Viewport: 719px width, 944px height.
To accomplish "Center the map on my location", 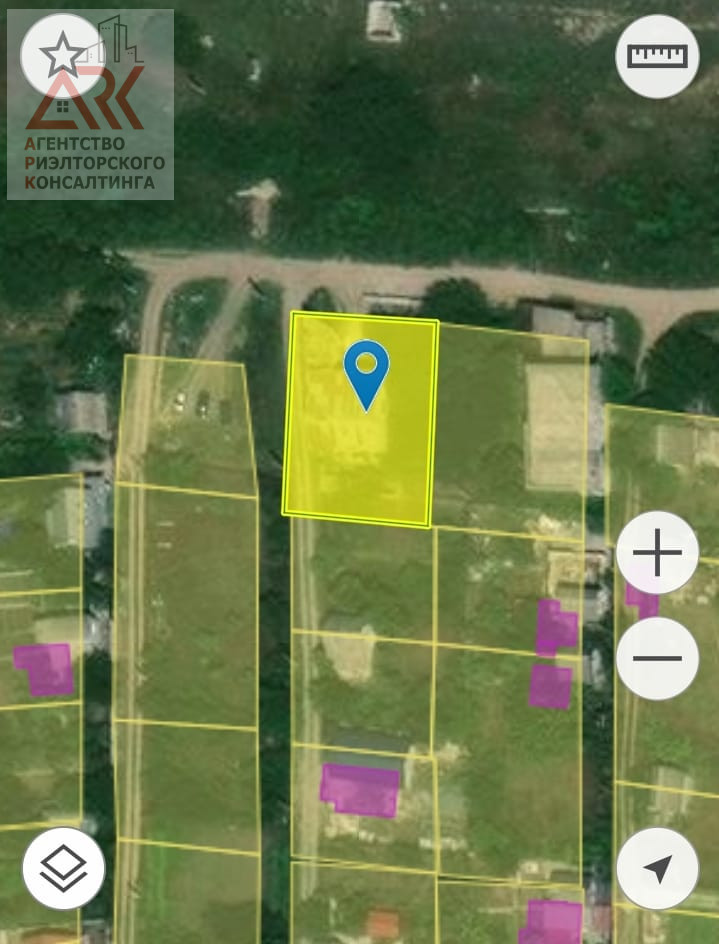I will coord(657,868).
